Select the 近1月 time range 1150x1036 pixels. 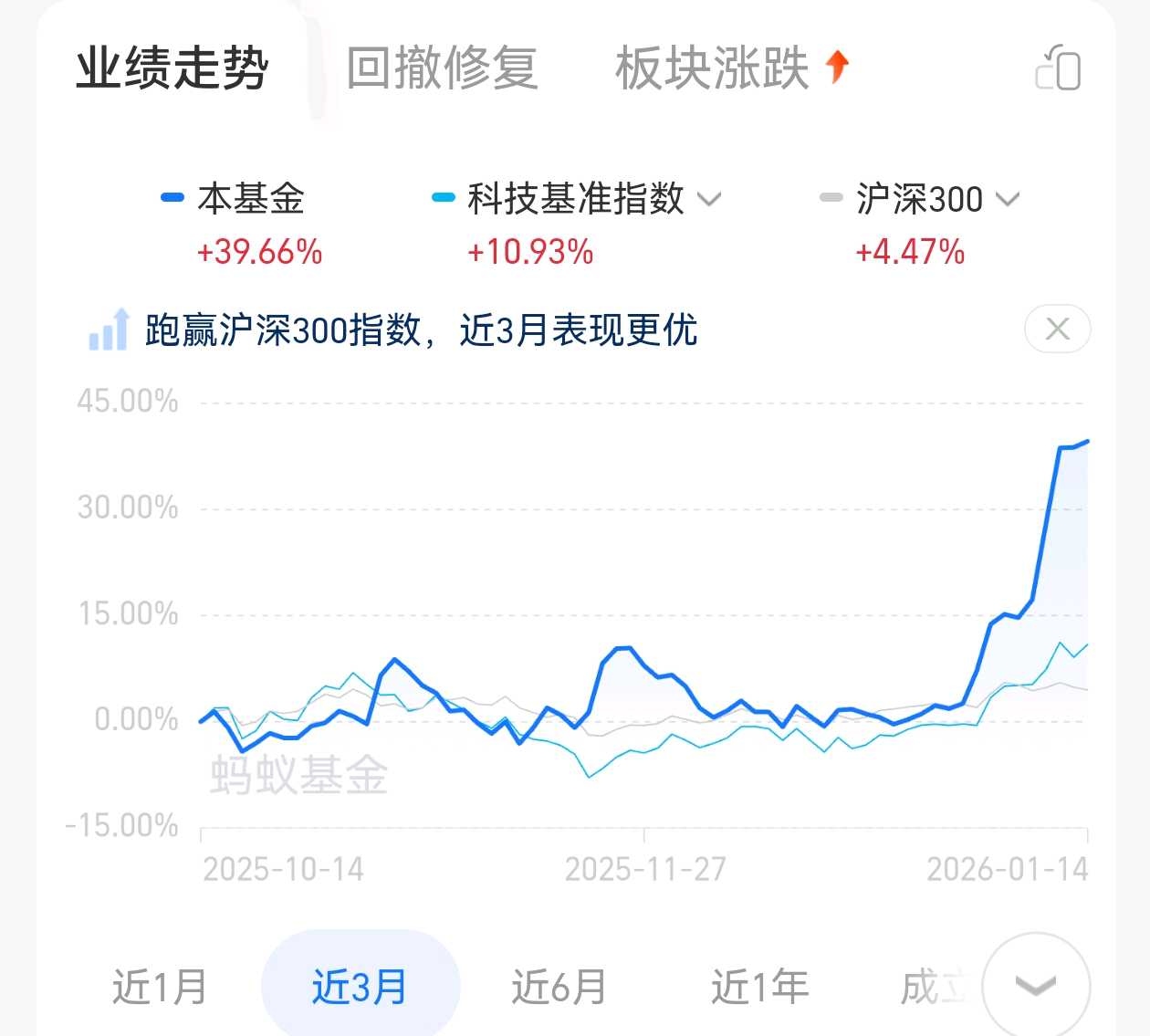[x=160, y=988]
